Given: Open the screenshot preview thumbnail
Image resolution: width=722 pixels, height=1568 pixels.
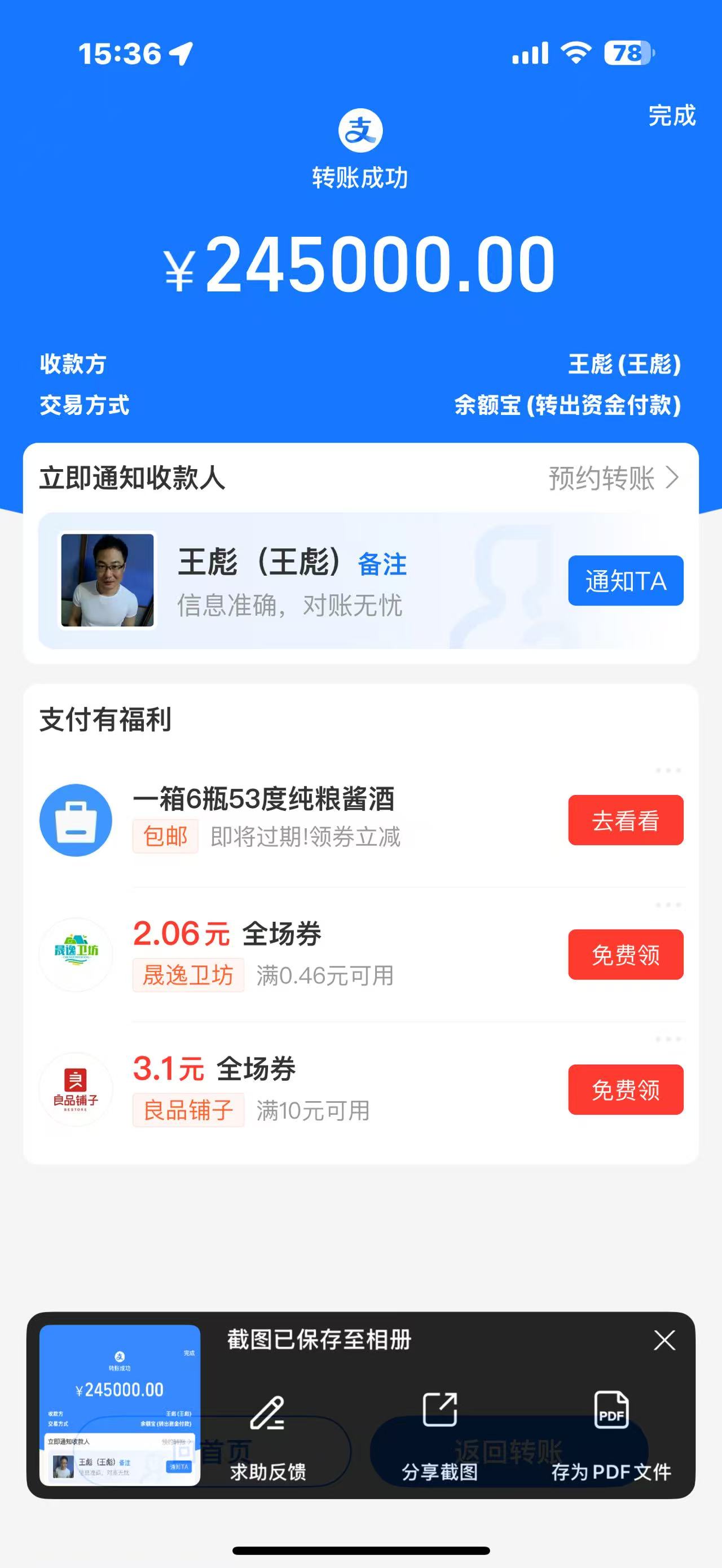Looking at the screenshot, I should tap(120, 1405).
